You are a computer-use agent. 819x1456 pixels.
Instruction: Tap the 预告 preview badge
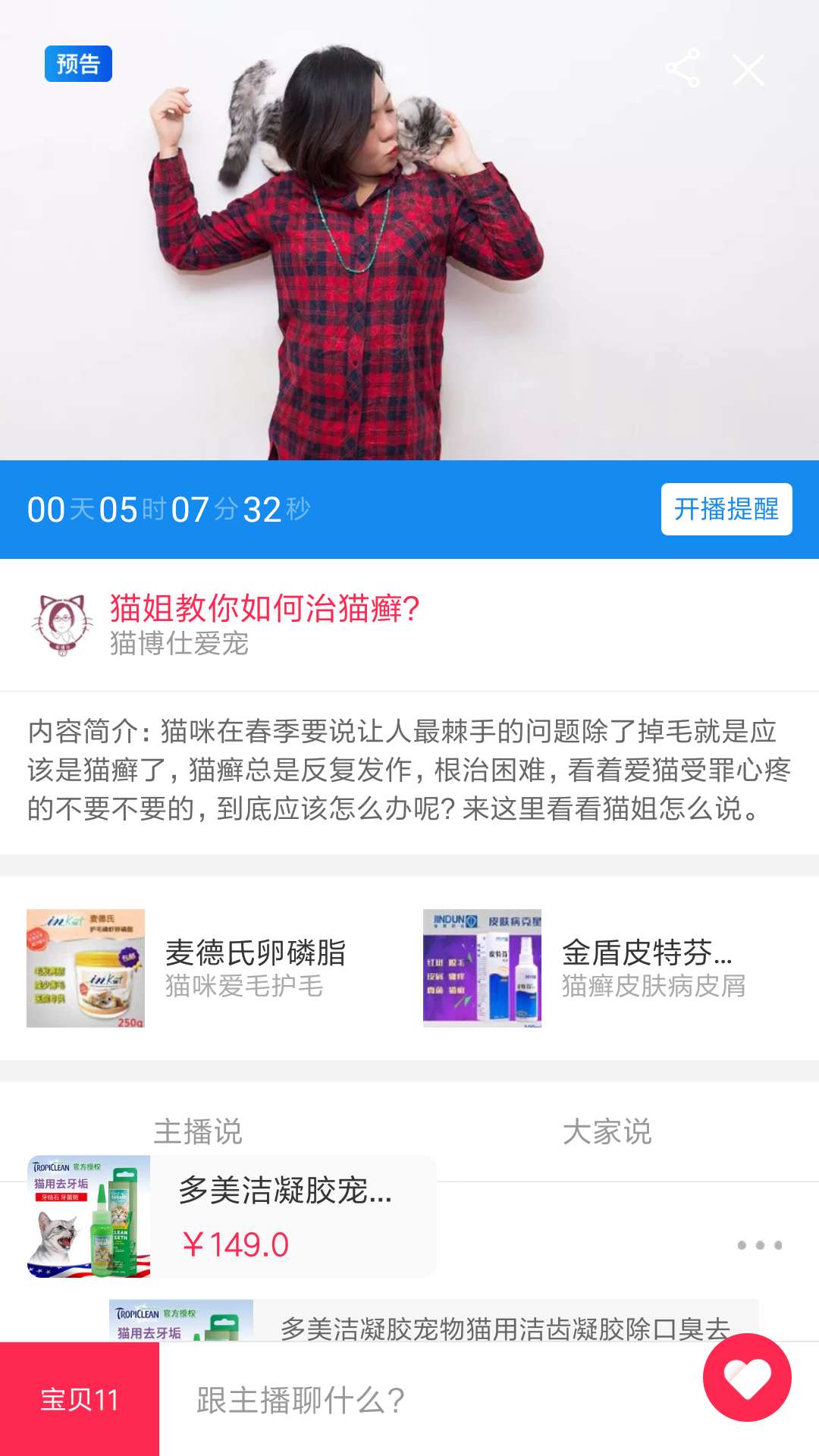coord(78,65)
